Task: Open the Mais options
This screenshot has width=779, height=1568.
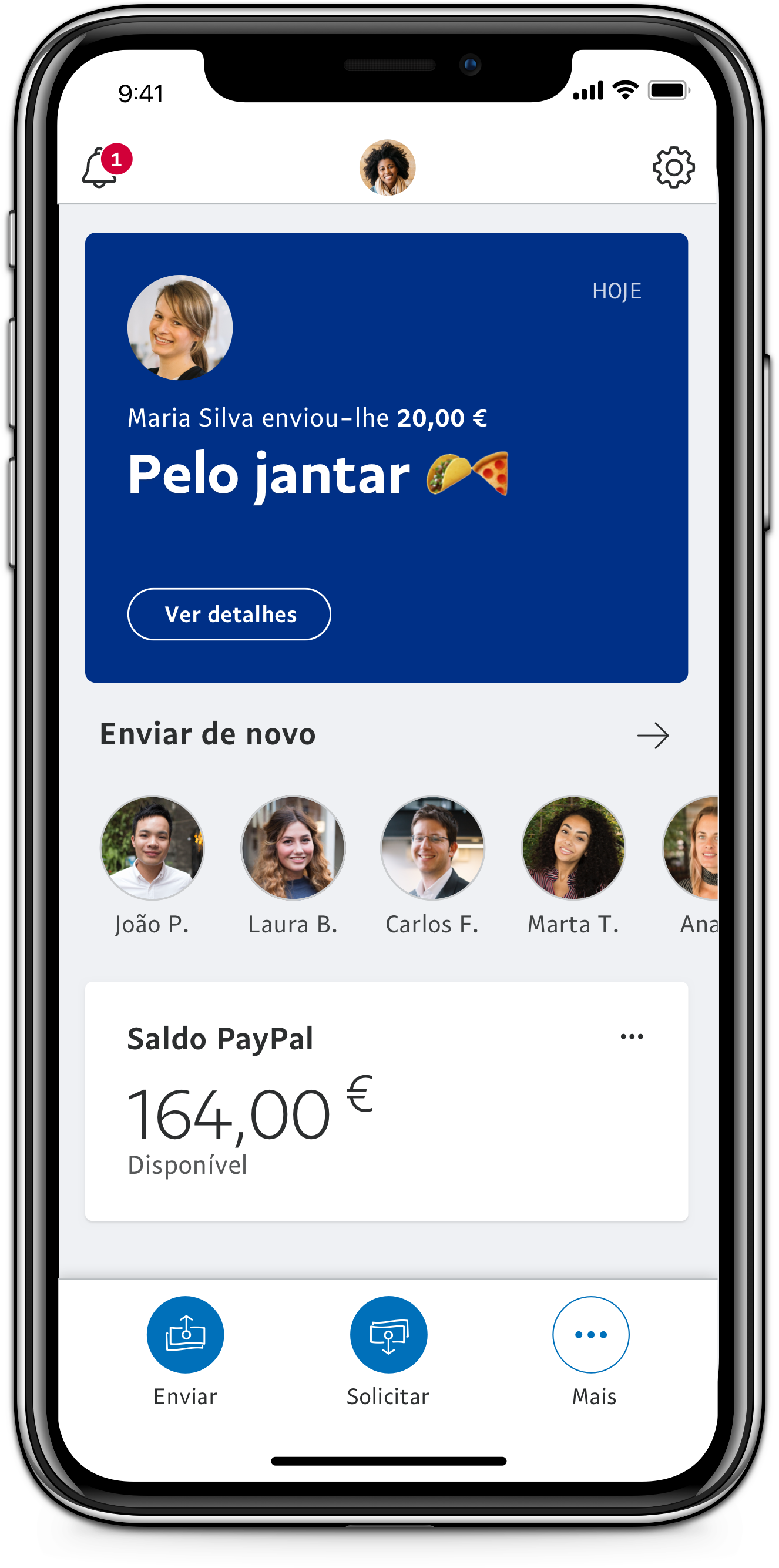Action: pyautogui.click(x=591, y=1335)
